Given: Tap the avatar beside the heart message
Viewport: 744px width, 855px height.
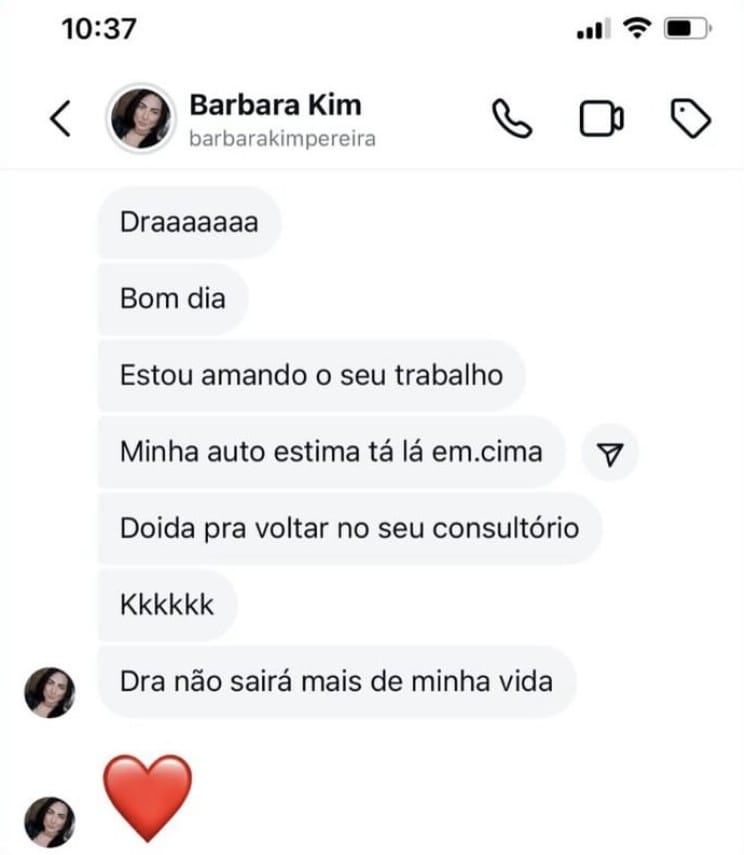Looking at the screenshot, I should coord(49,821).
